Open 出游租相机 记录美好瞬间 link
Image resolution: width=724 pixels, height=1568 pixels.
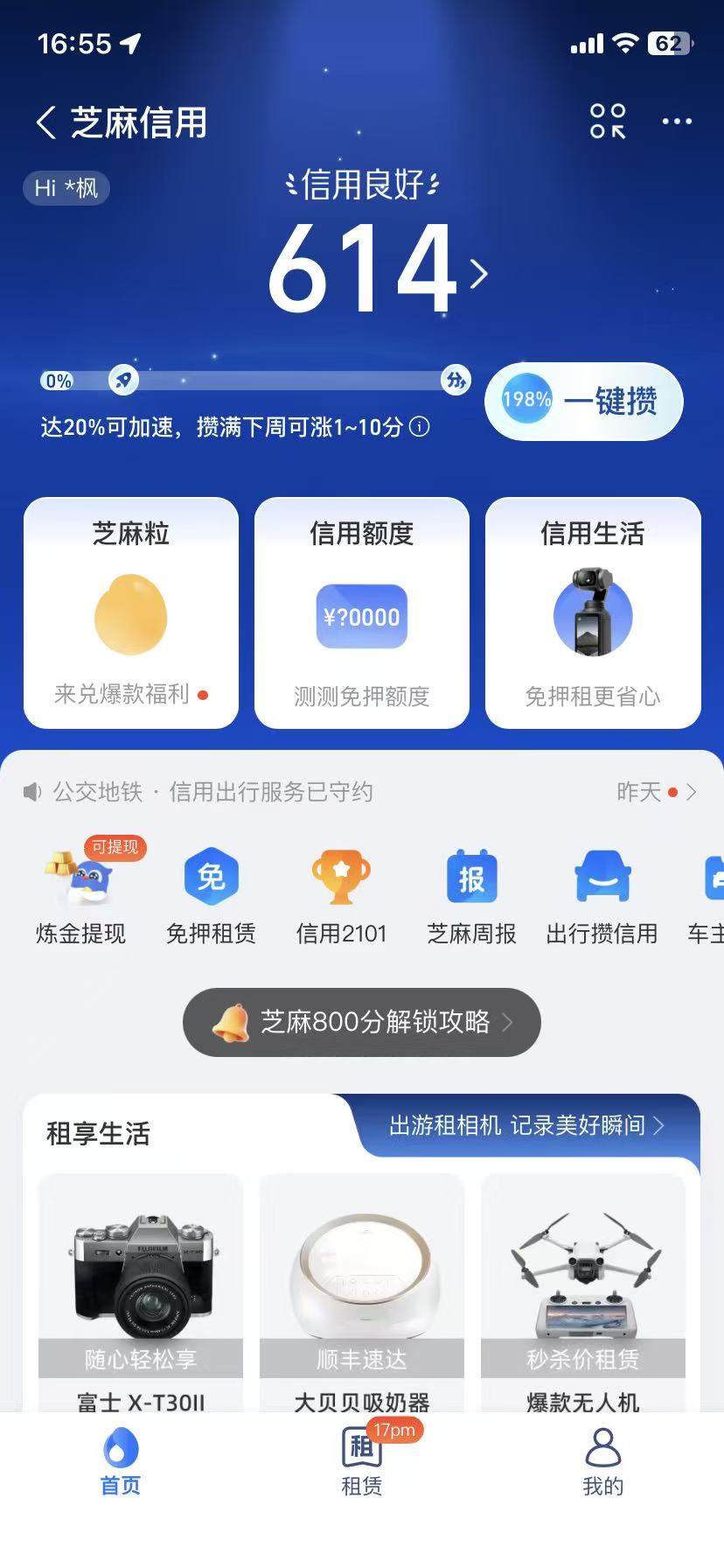point(526,1125)
